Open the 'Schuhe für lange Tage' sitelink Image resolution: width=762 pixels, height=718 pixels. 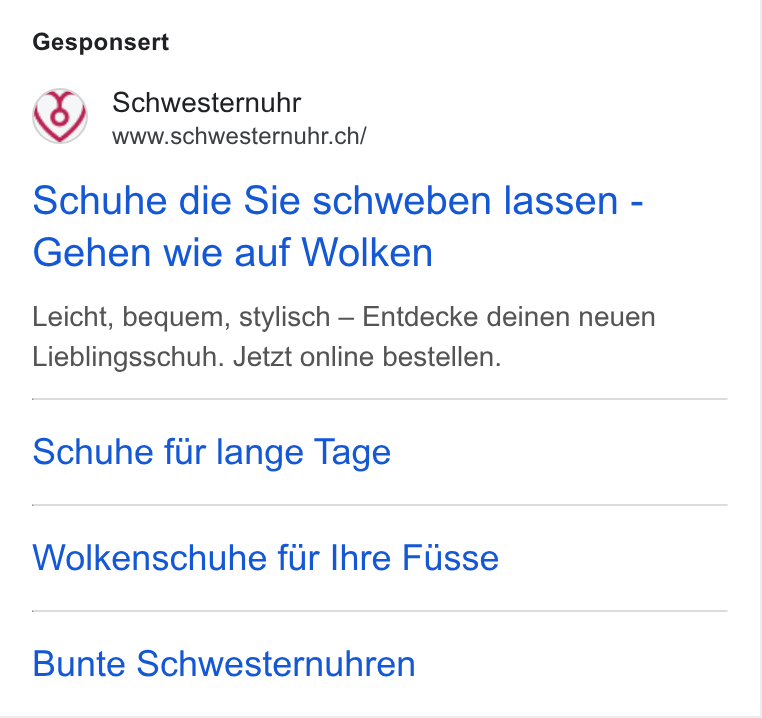click(211, 453)
